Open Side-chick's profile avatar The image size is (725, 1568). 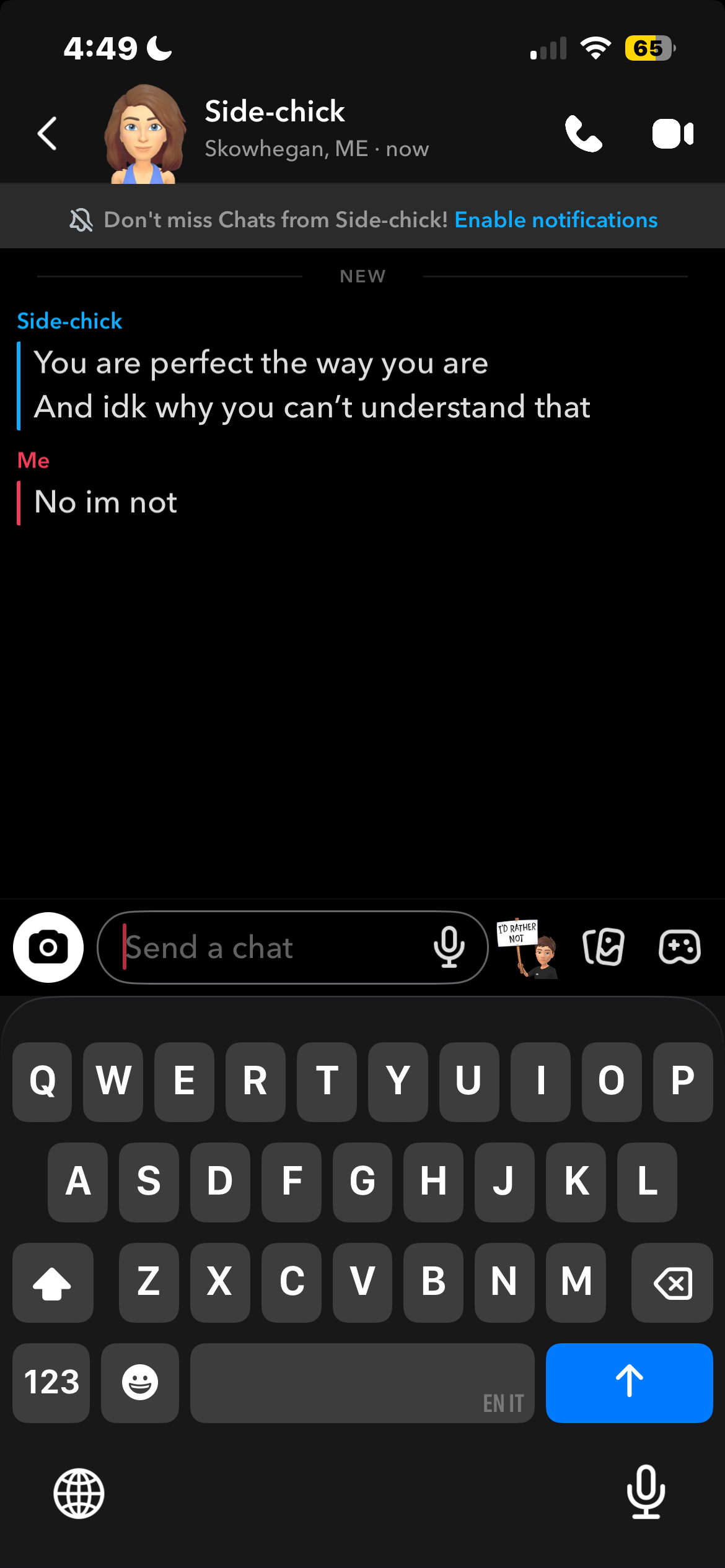point(144,134)
